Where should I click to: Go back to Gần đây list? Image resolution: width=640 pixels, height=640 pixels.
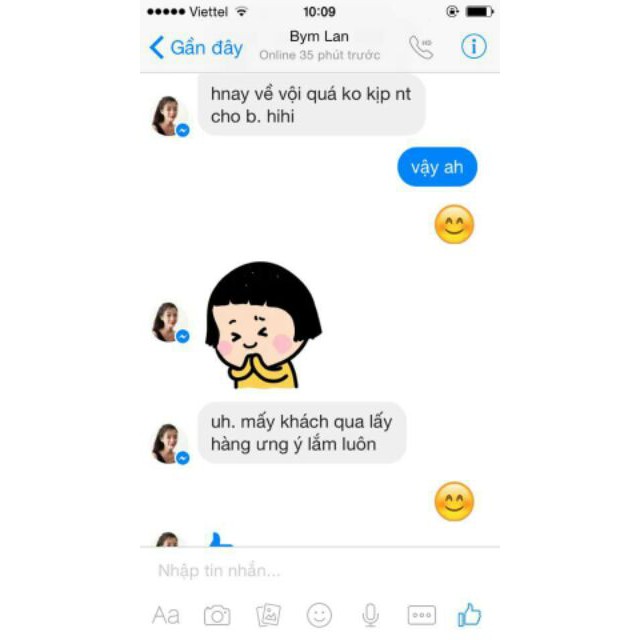(x=195, y=47)
